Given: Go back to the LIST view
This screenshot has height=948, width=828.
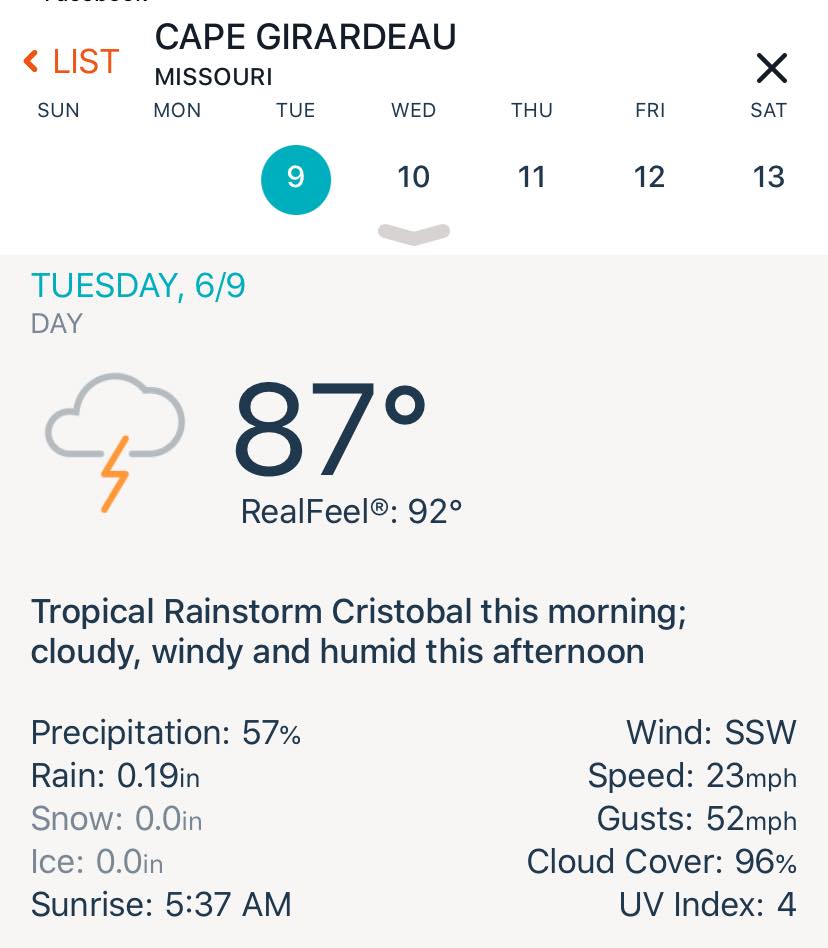Looking at the screenshot, I should pyautogui.click(x=71, y=62).
